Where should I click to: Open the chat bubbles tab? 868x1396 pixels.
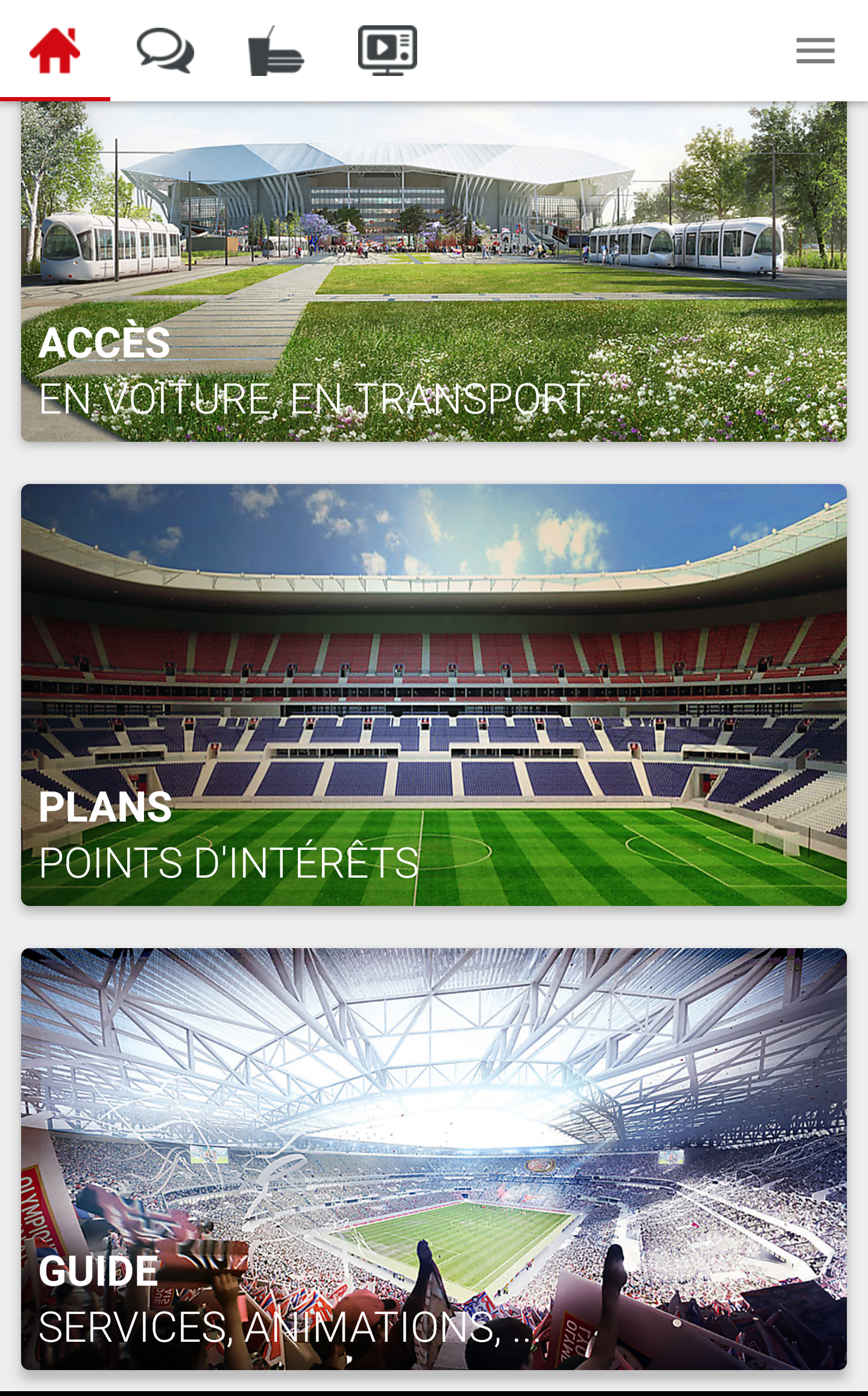(x=165, y=51)
